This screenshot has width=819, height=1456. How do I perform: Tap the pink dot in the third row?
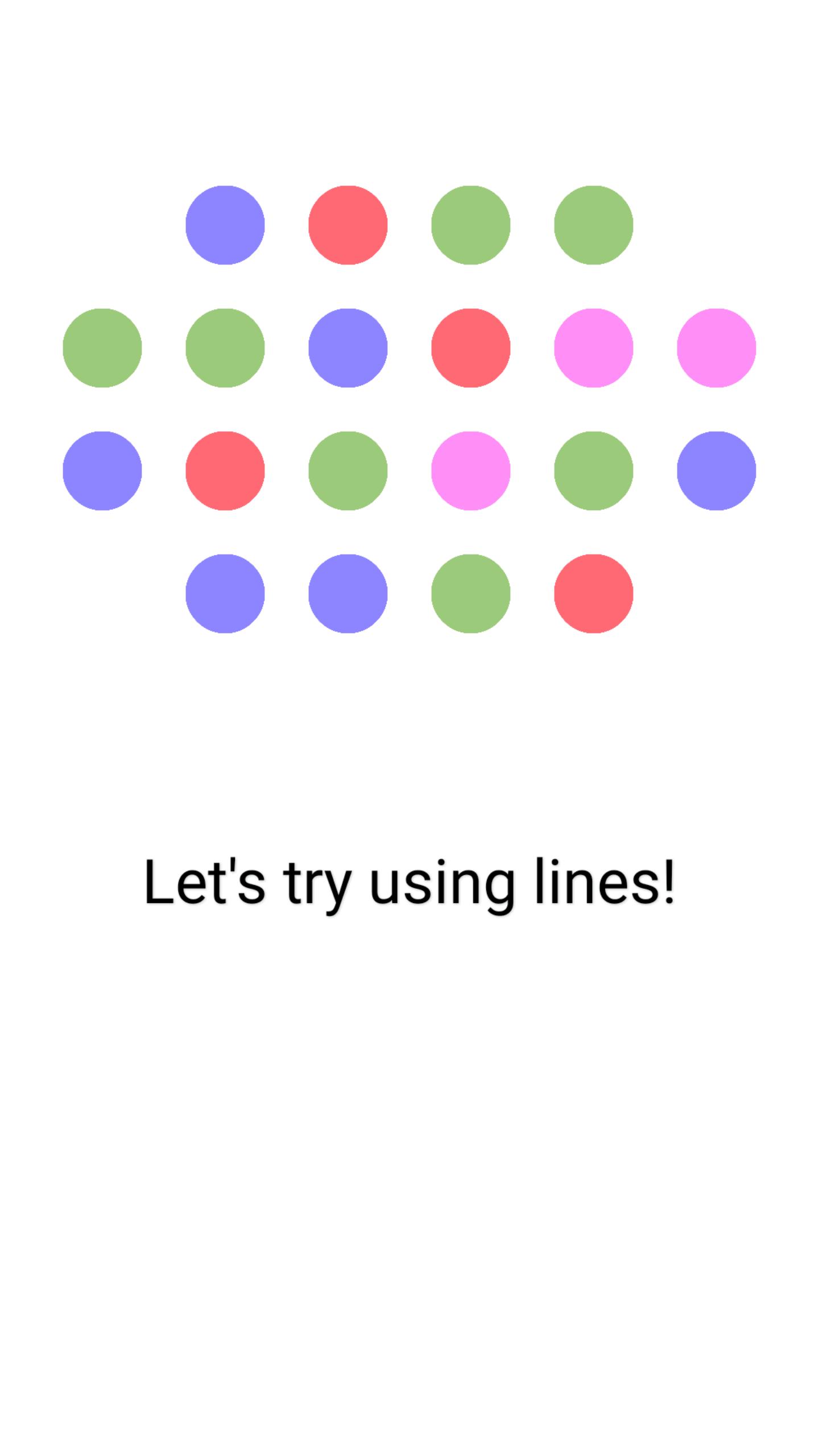click(470, 471)
